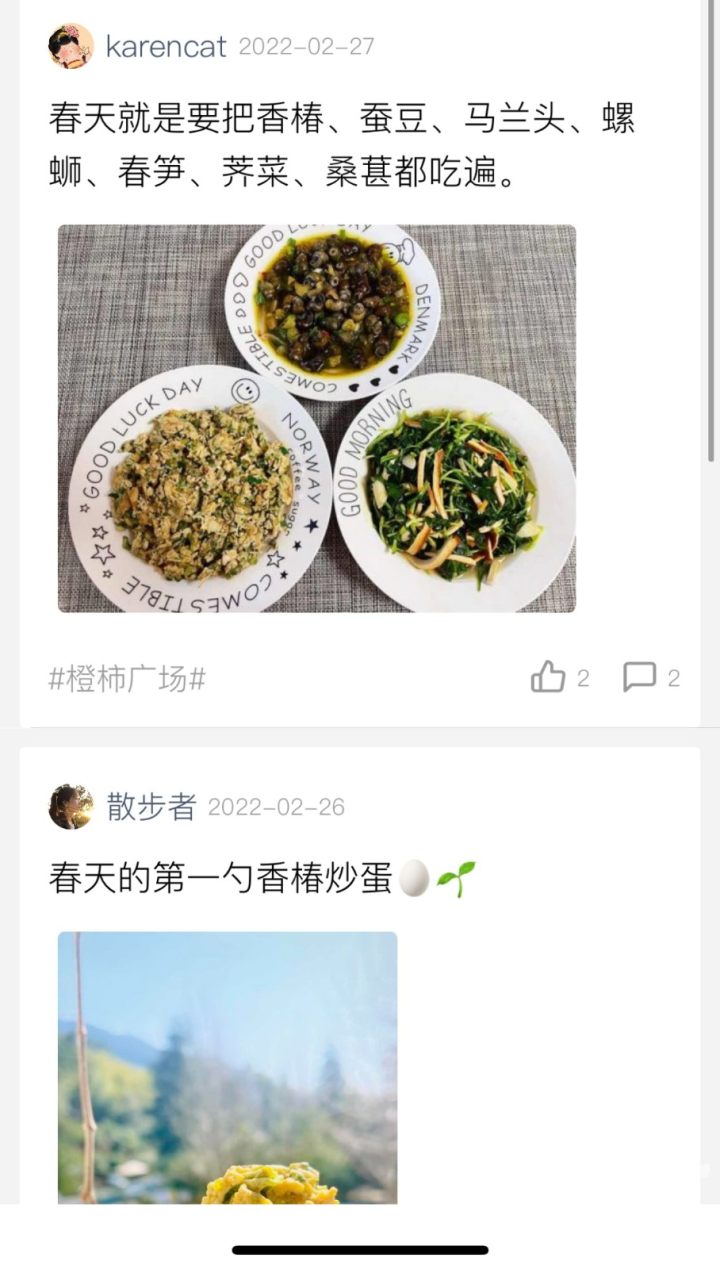Screen dimensions: 720x1269
Task: Open comments on karencat's post
Action: coord(640,678)
